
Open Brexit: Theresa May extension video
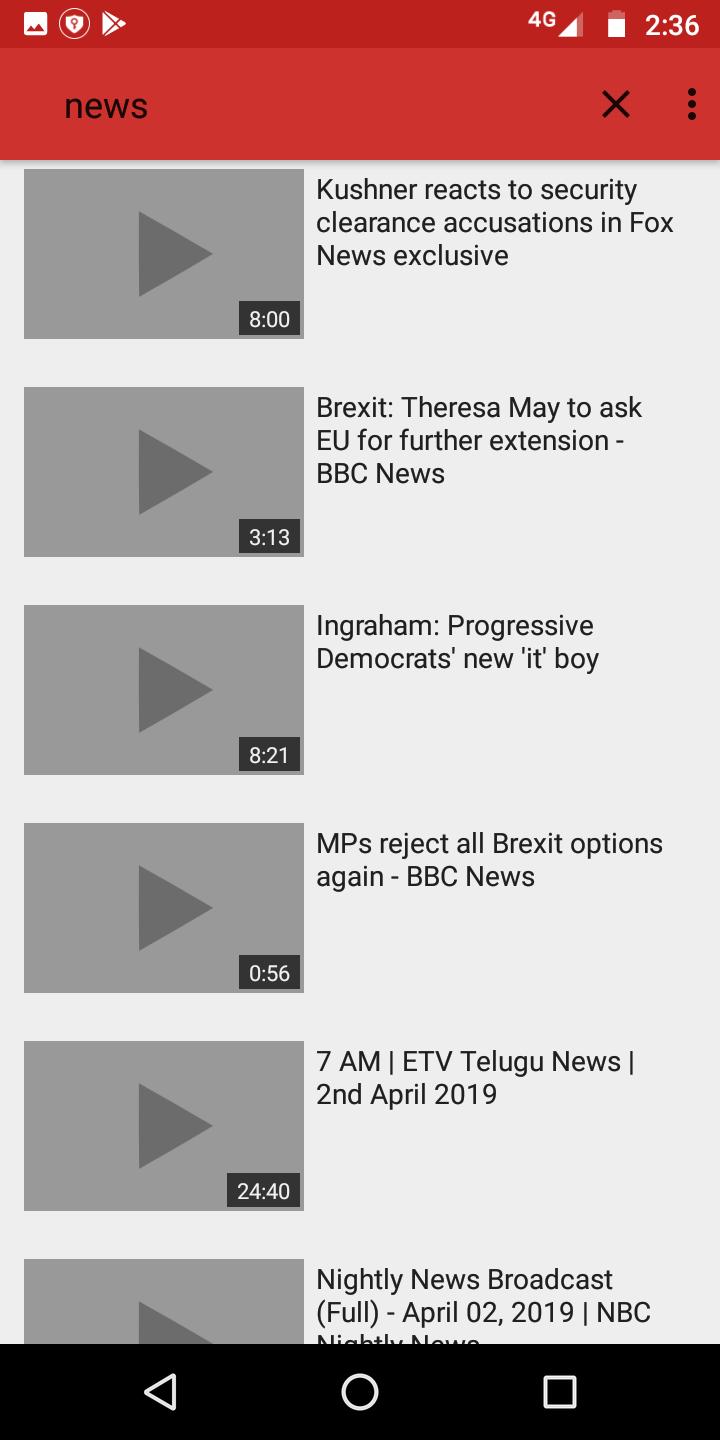164,472
